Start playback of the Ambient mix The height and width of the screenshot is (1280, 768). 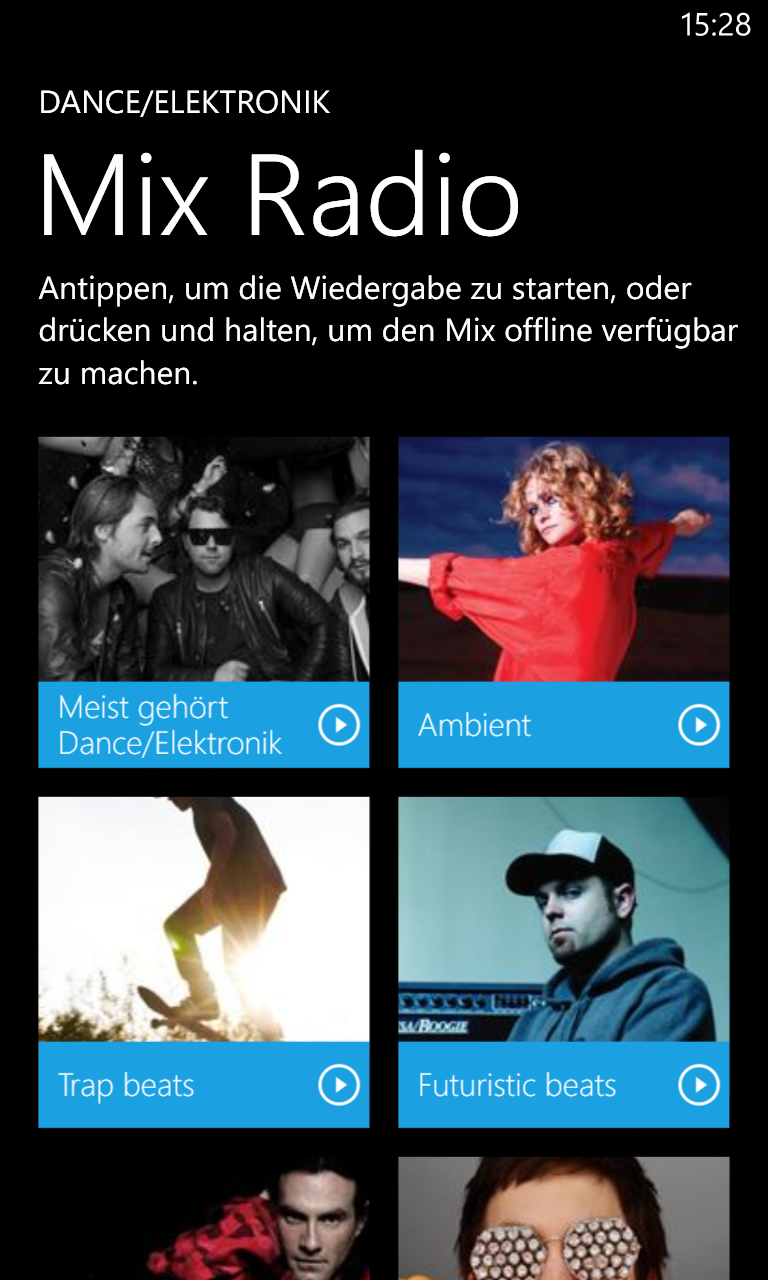699,725
